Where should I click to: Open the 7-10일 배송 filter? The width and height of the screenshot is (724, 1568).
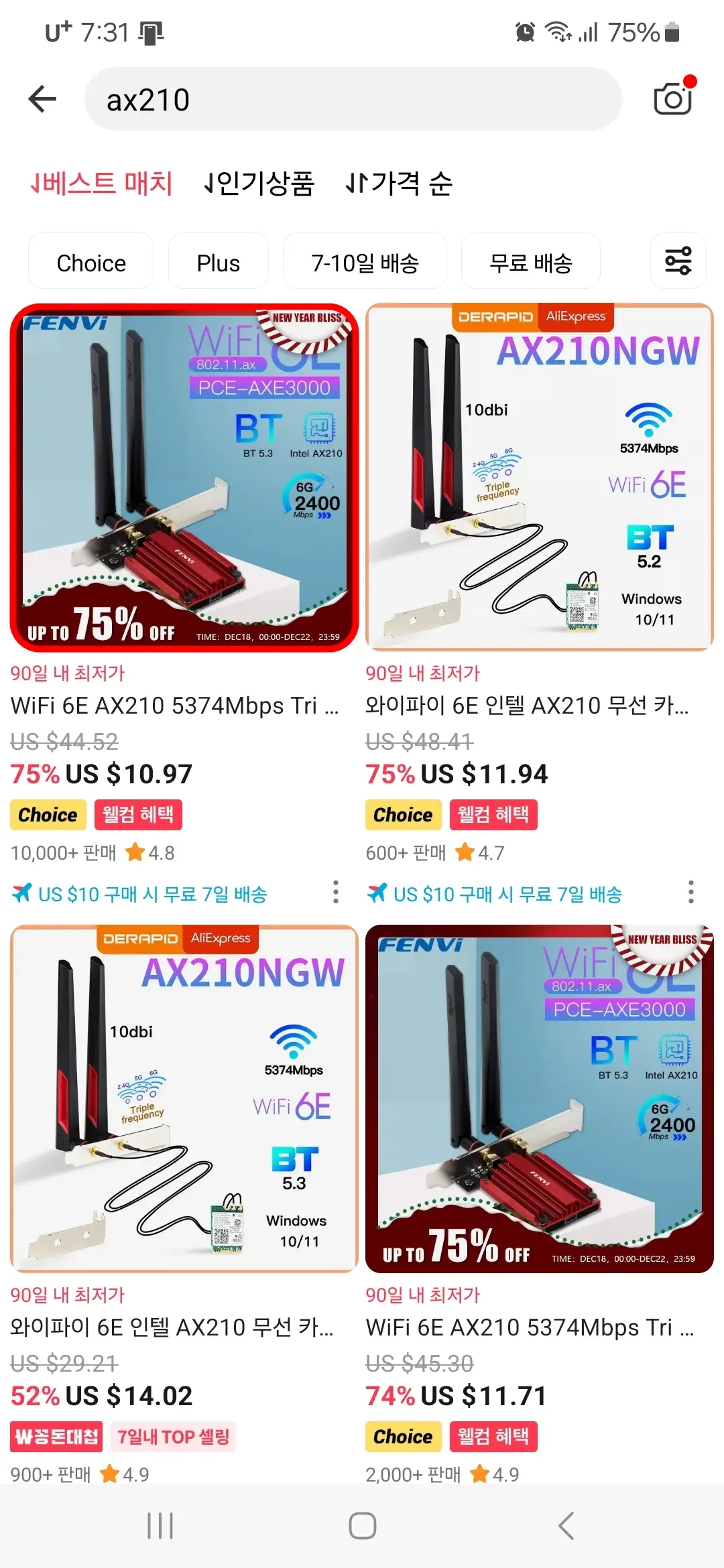click(x=365, y=262)
